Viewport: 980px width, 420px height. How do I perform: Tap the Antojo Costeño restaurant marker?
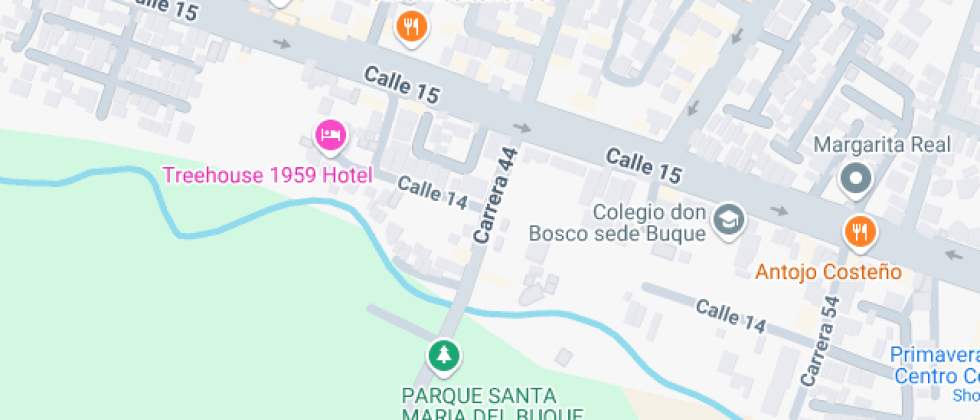pyautogui.click(x=858, y=232)
